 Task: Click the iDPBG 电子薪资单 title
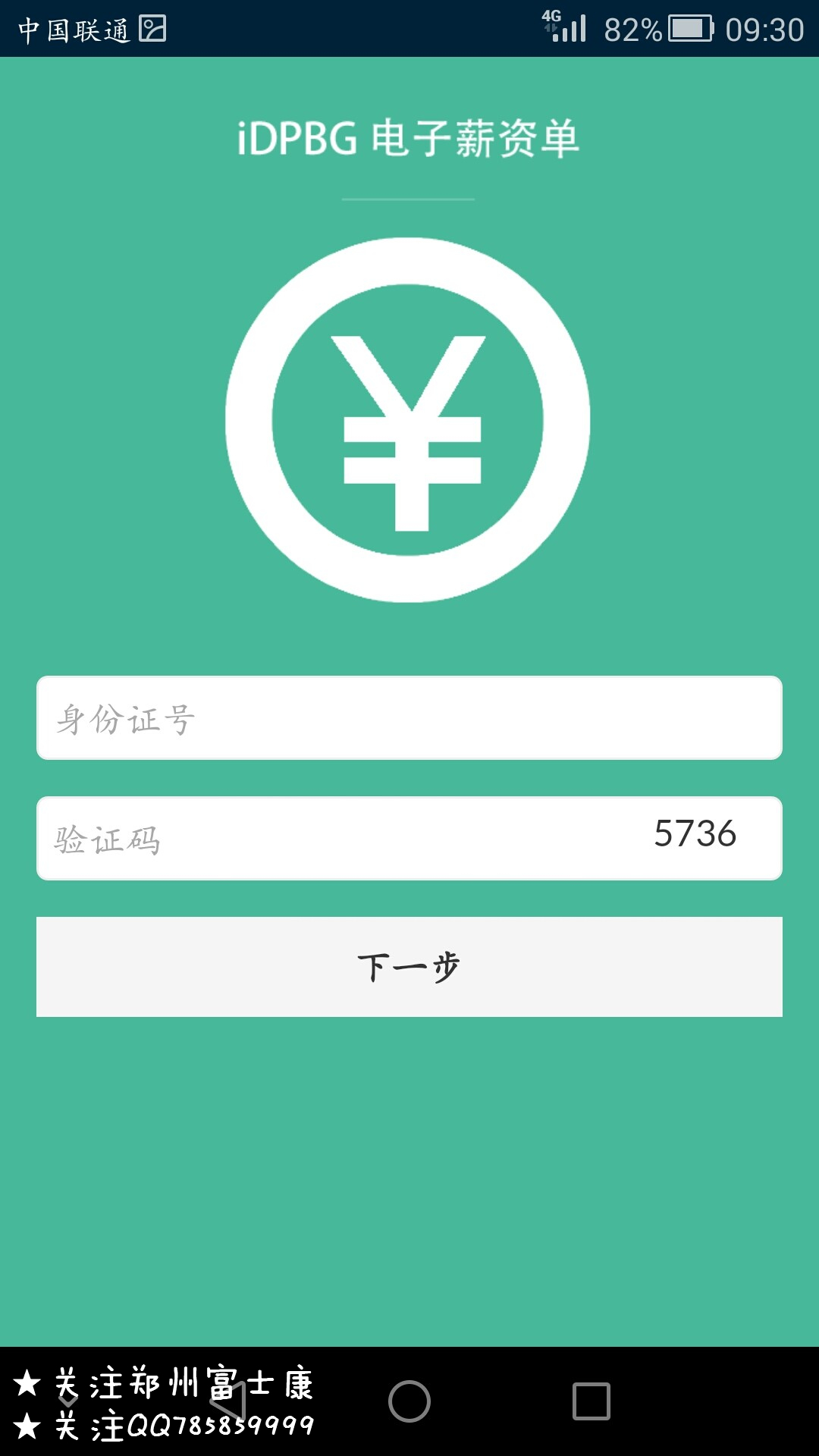pos(409,135)
